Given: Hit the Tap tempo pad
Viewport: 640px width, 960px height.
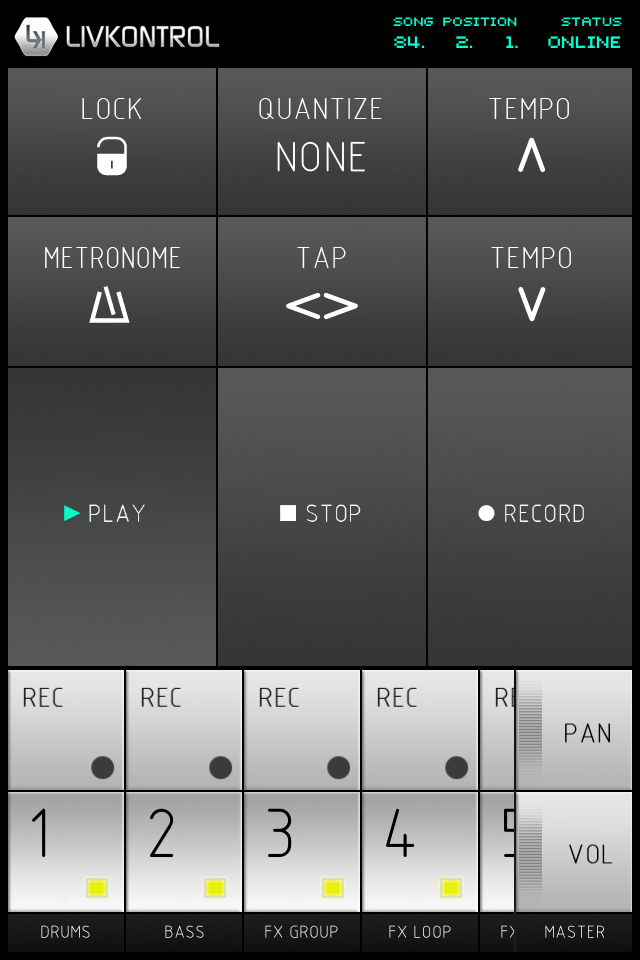Looking at the screenshot, I should (321, 291).
